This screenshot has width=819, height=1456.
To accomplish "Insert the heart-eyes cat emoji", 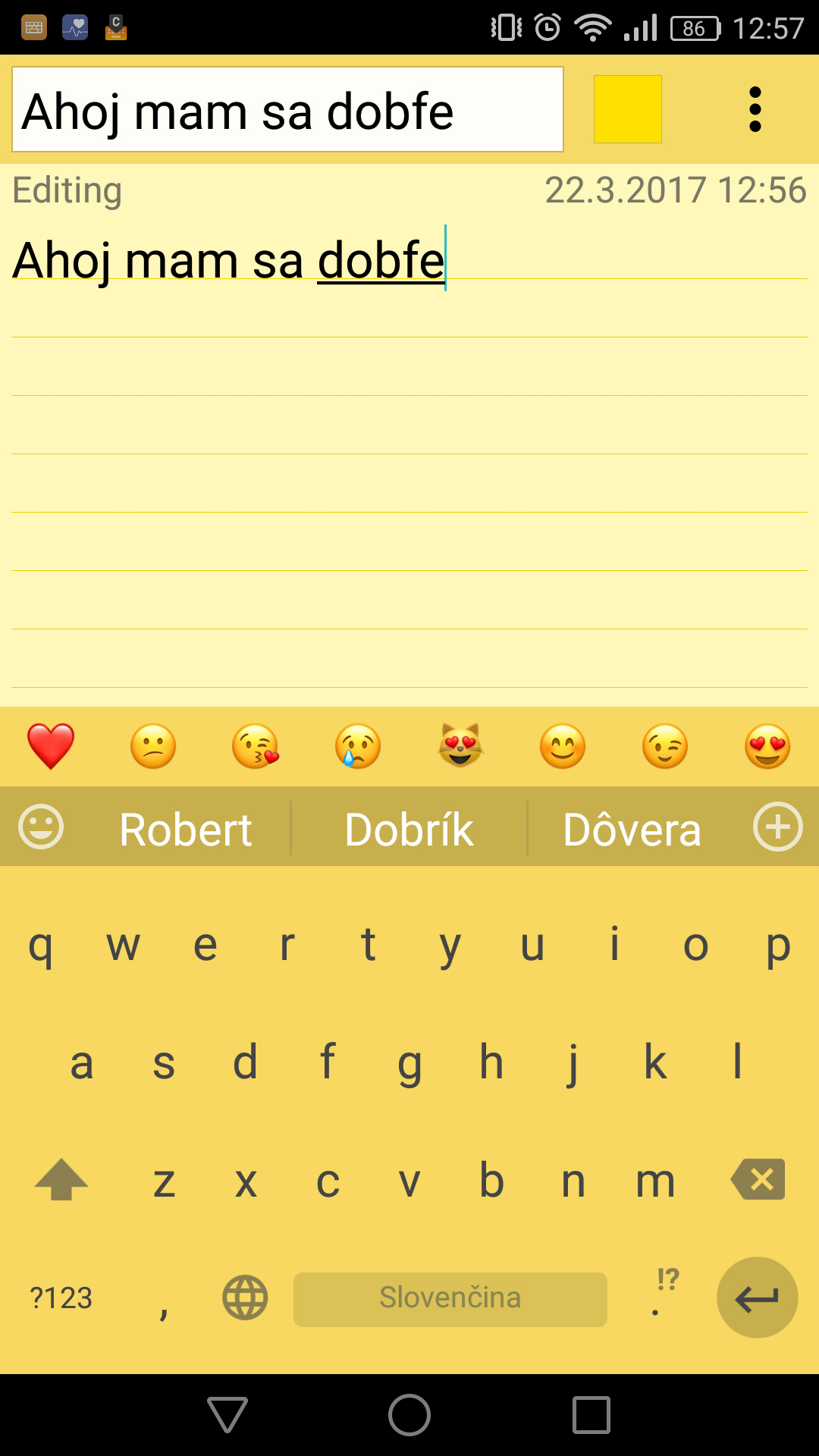I will pyautogui.click(x=460, y=746).
